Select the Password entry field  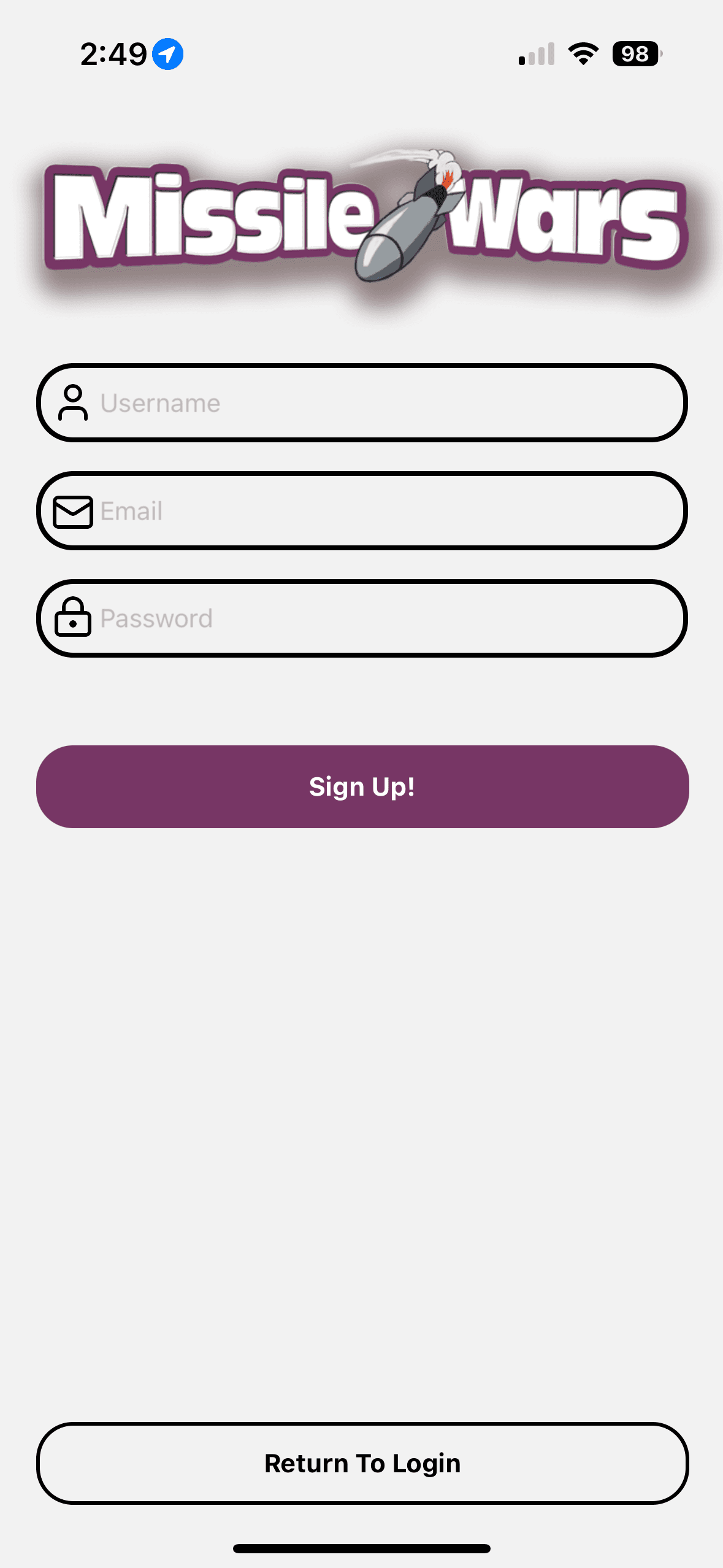coord(361,618)
